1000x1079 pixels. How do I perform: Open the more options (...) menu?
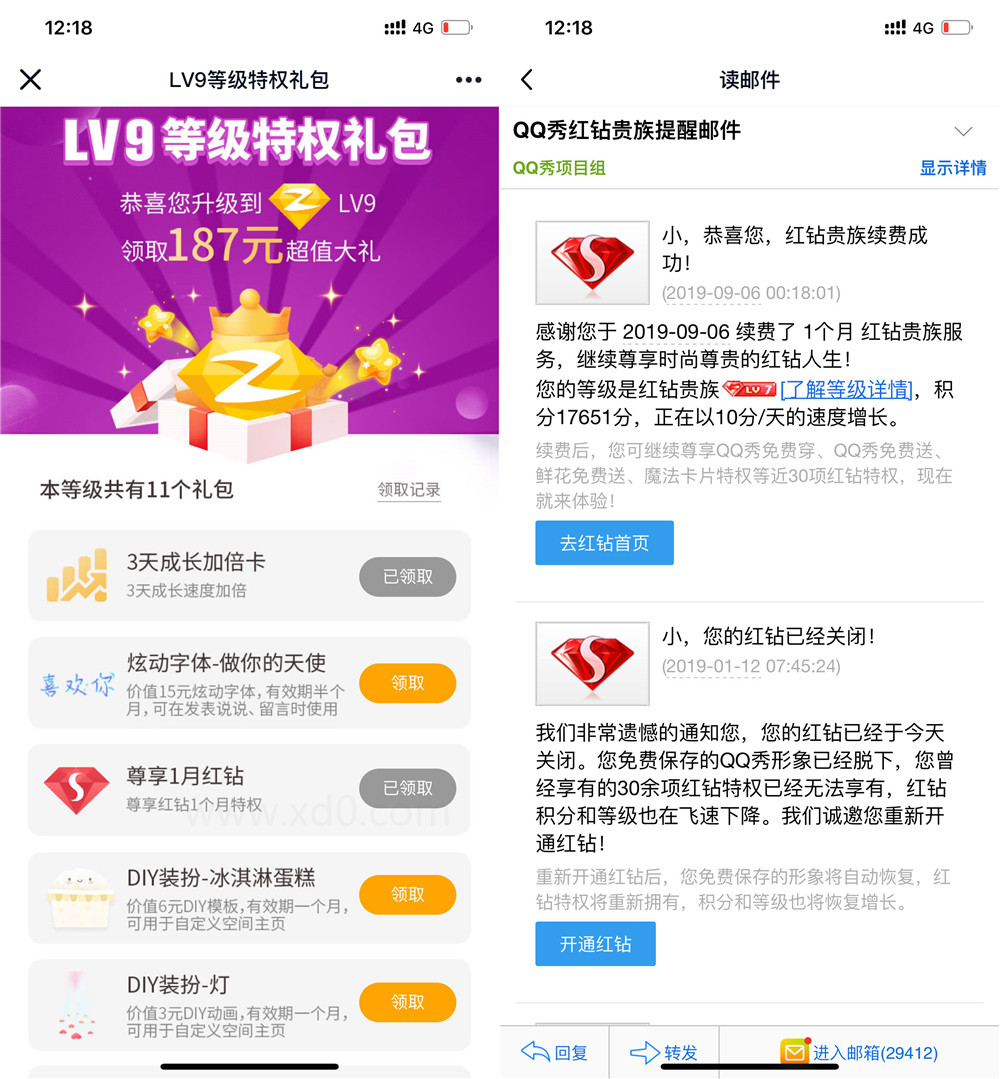(467, 80)
